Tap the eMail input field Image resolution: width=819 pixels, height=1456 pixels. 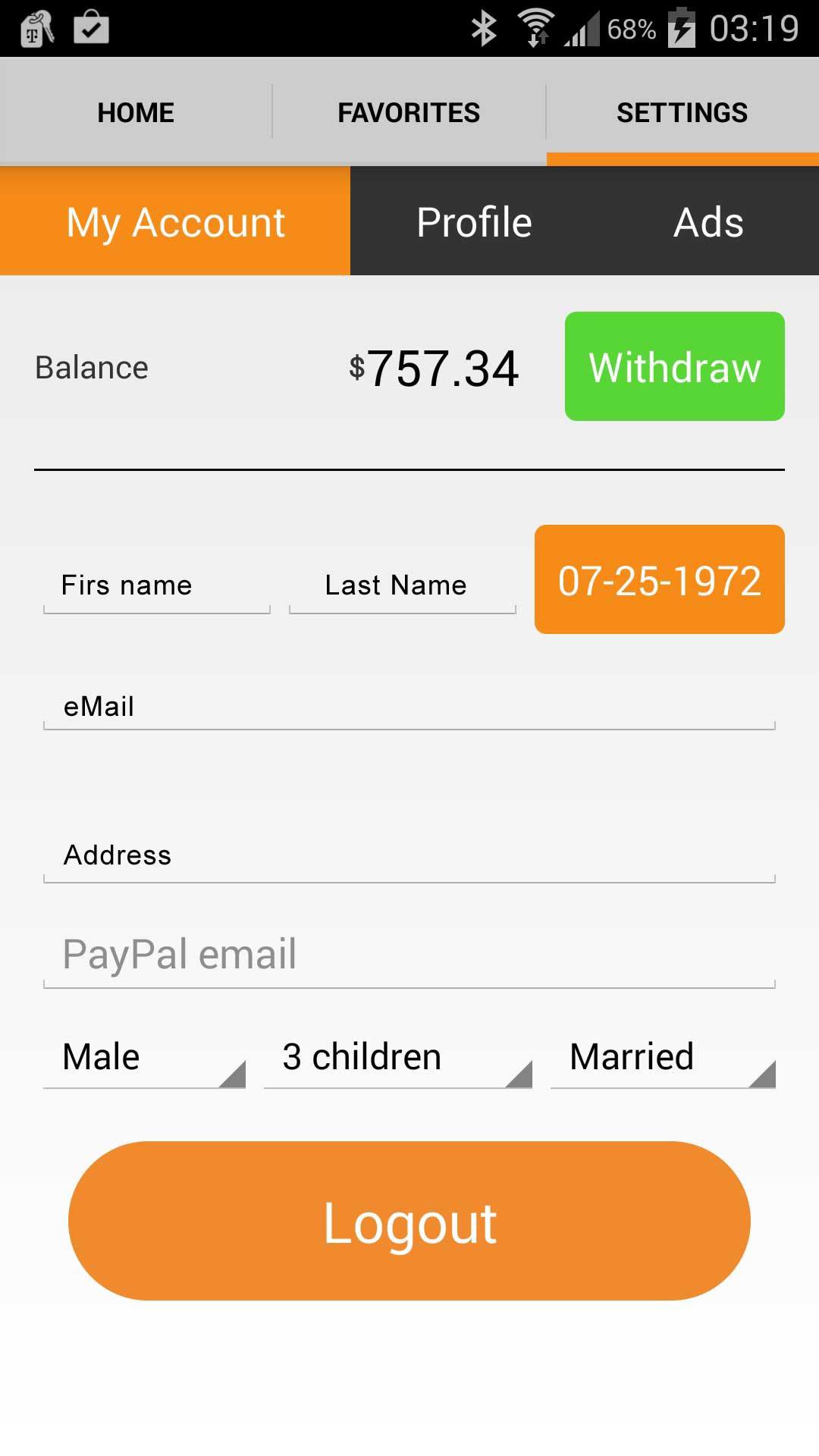[409, 707]
